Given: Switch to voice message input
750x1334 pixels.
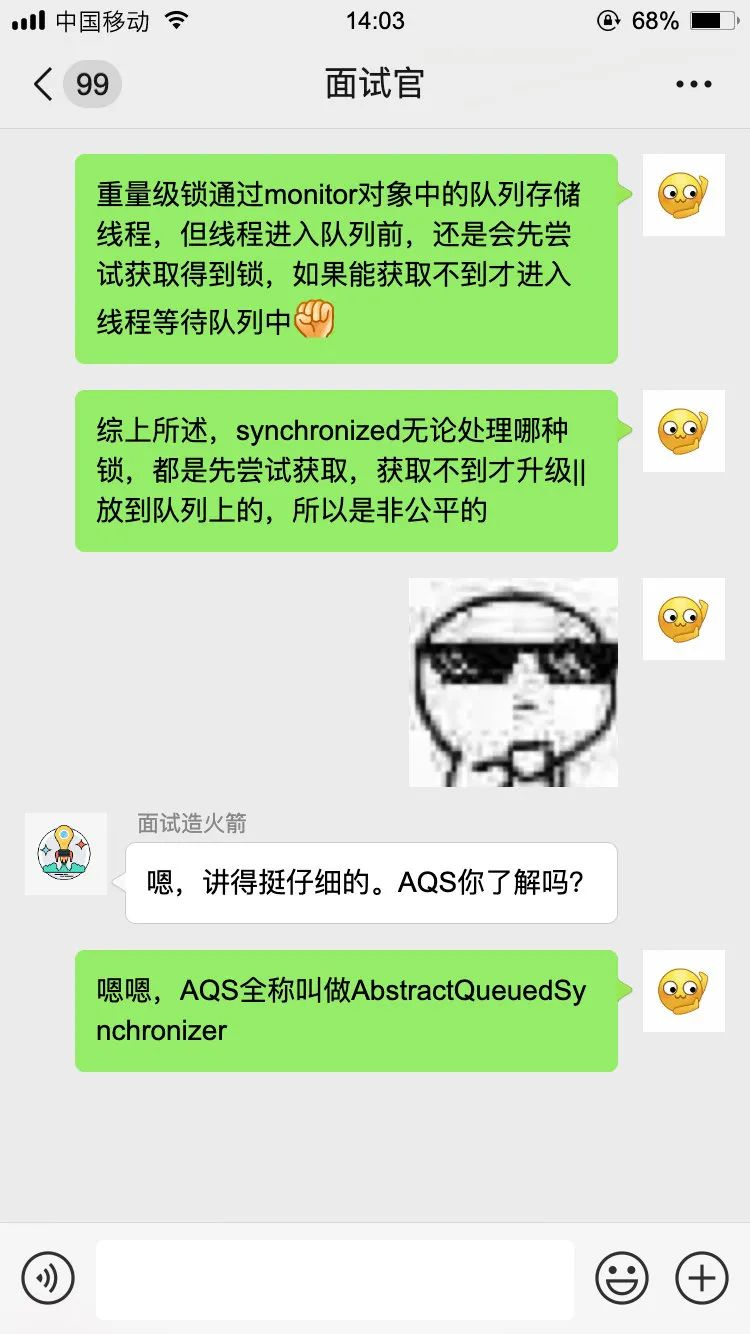Looking at the screenshot, I should (48, 1278).
